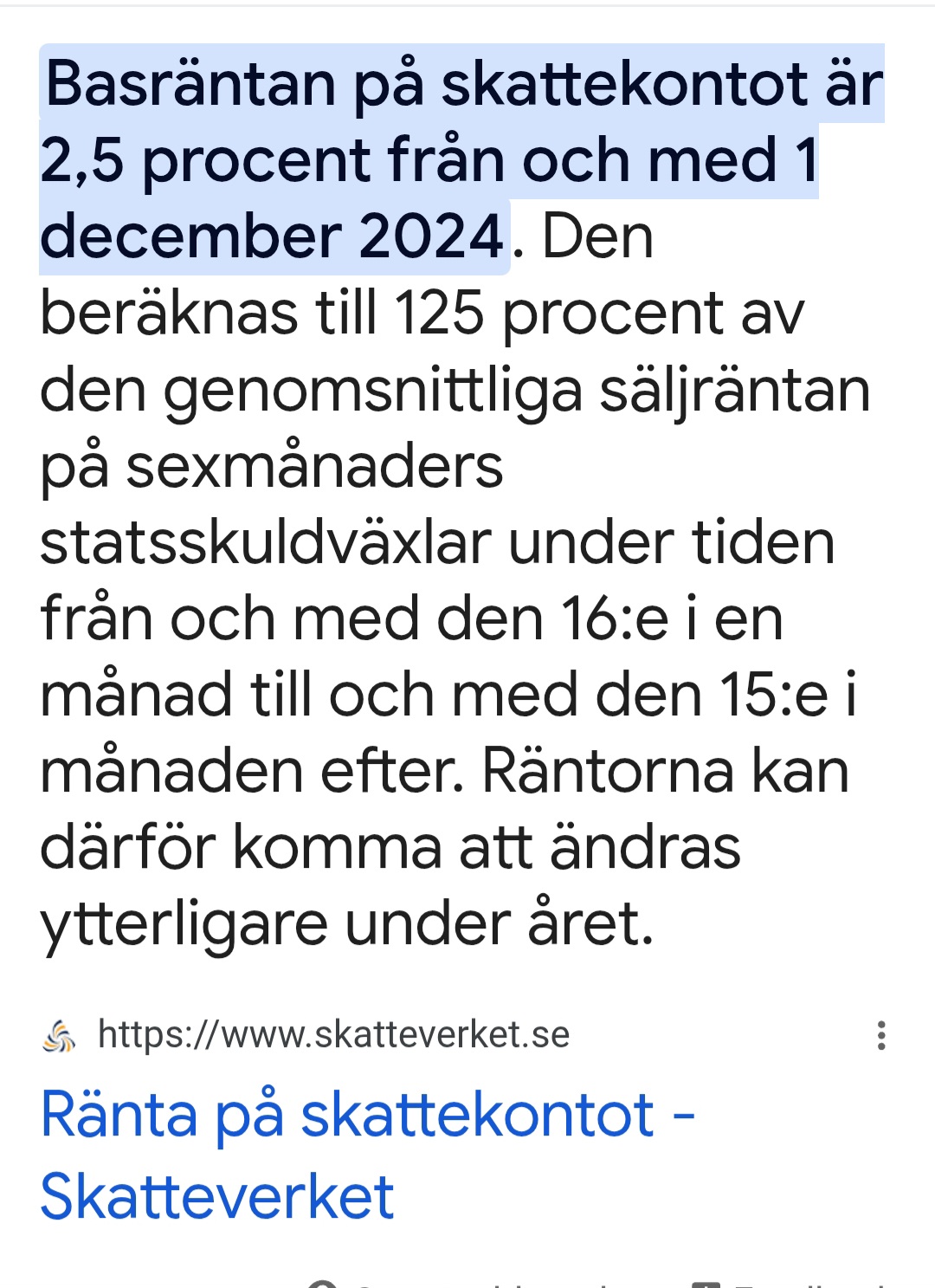The width and height of the screenshot is (935, 1288).
Task: Open the three-dot menu beside skatteverket.se
Action: point(881,1035)
